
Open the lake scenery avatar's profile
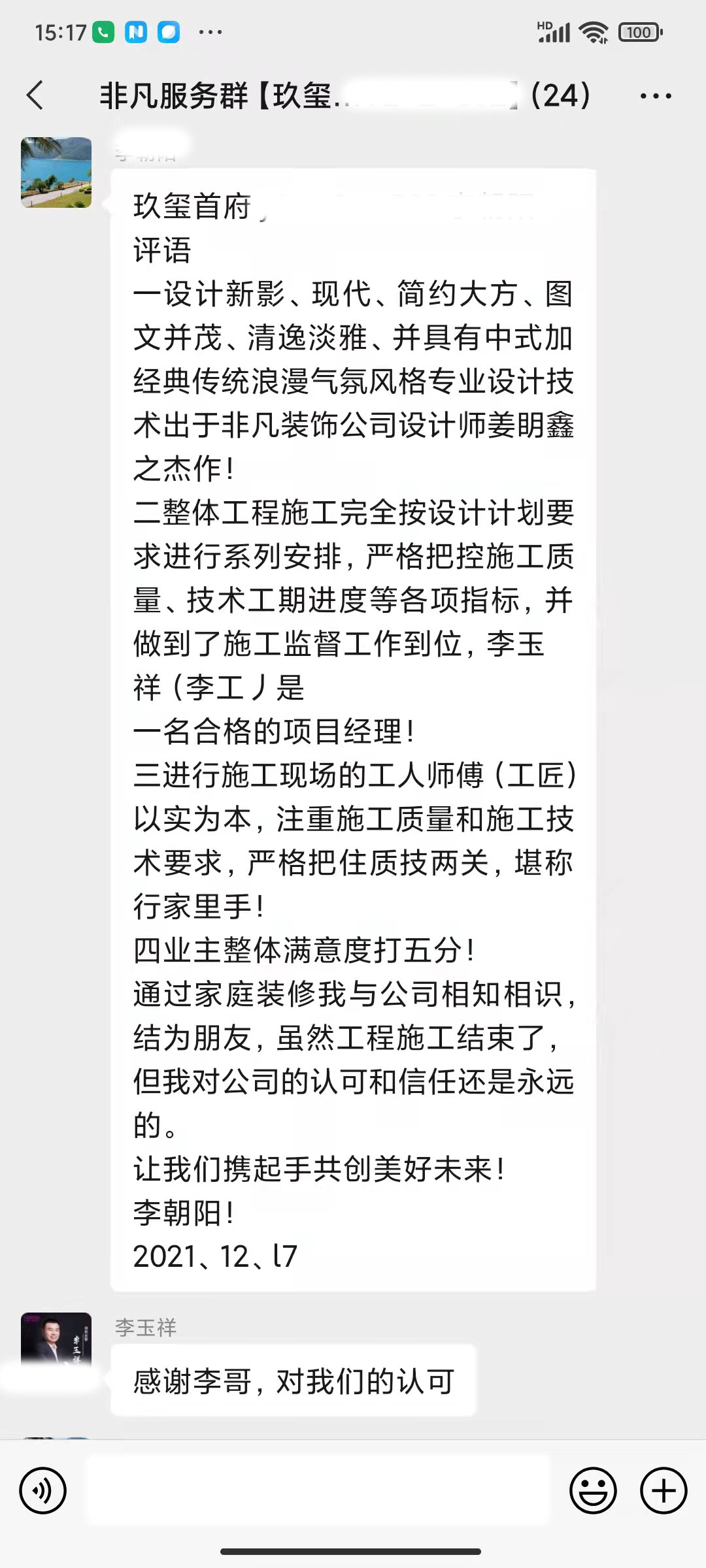pyautogui.click(x=56, y=172)
